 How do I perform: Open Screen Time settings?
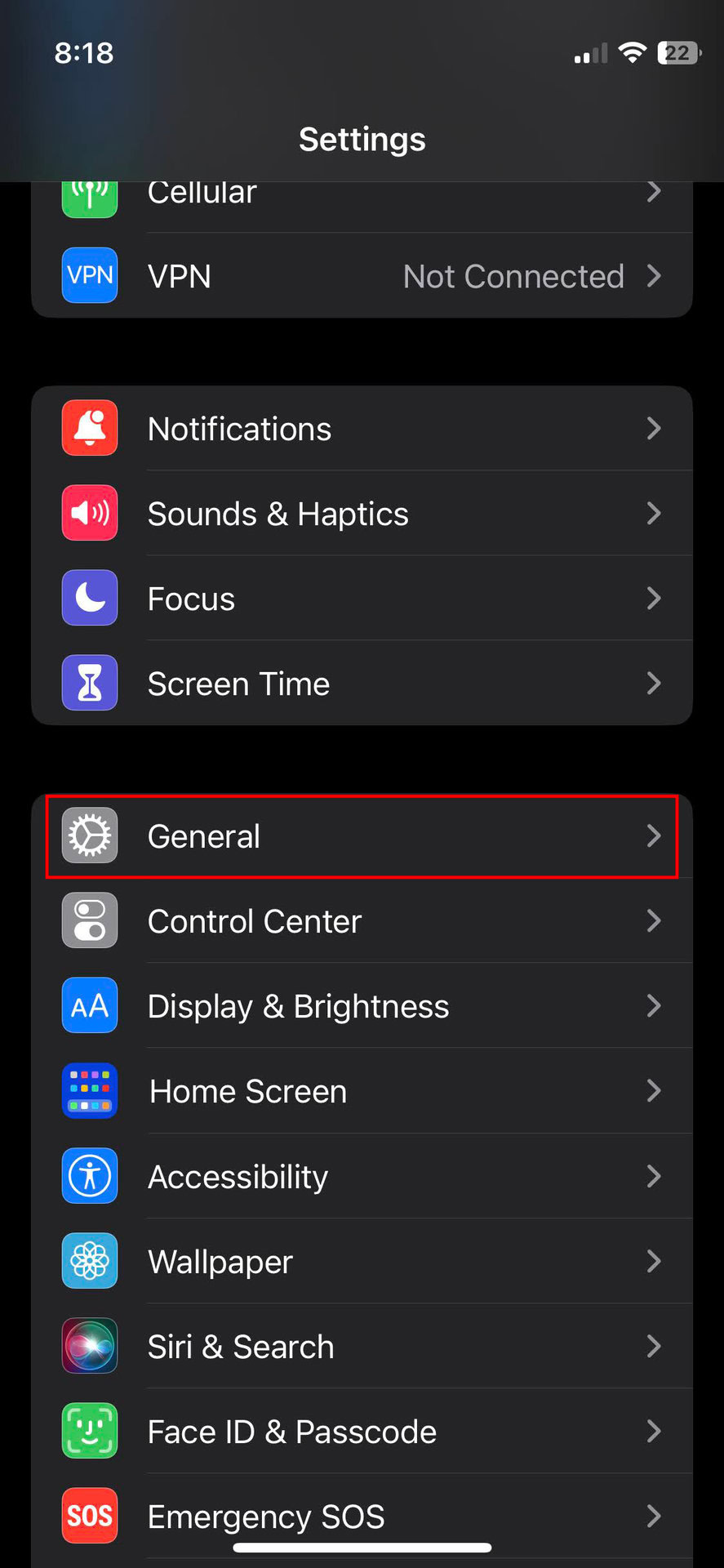(x=362, y=684)
